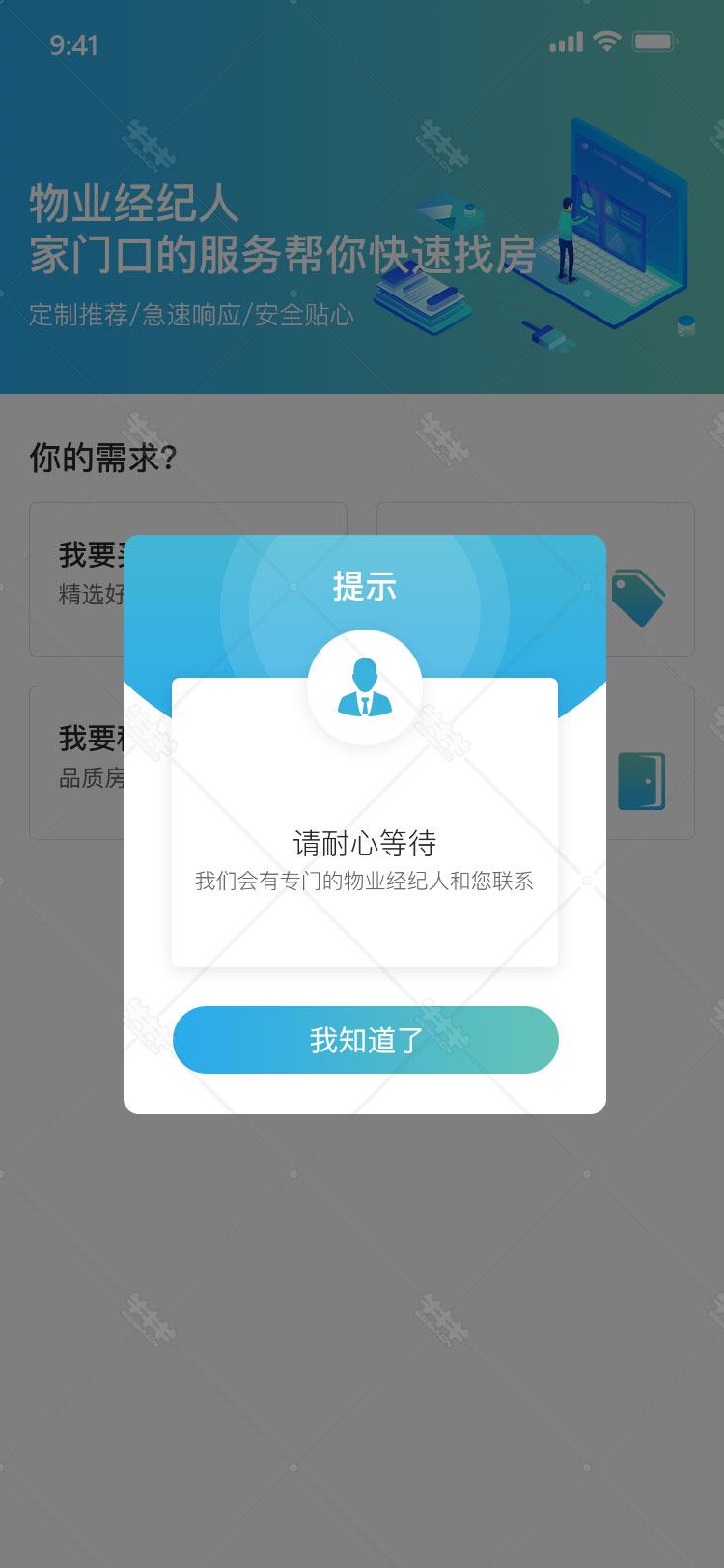Tap the 我知道了 button to dismiss the prompt
724x1568 pixels.
click(366, 1040)
